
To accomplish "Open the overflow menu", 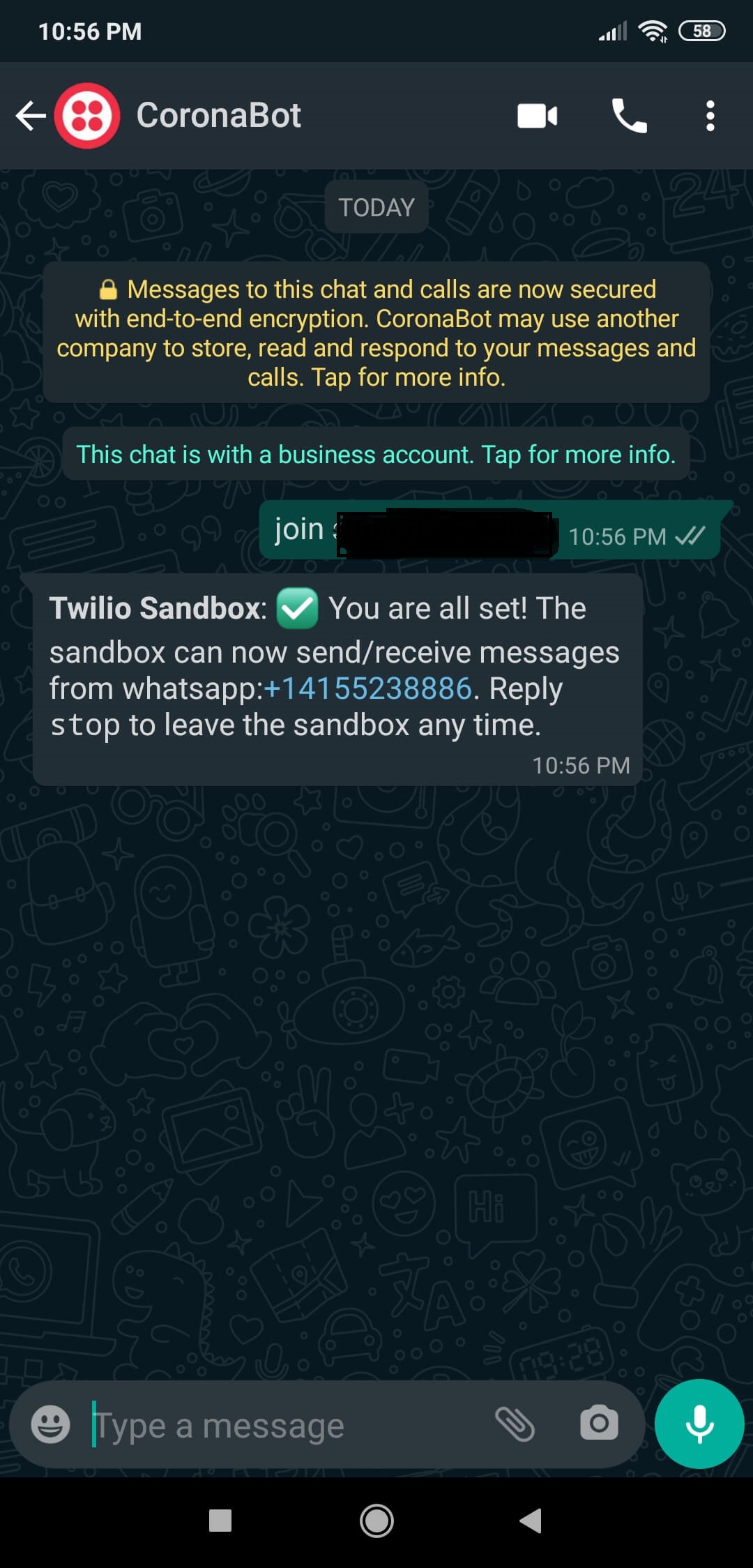I will pos(710,116).
